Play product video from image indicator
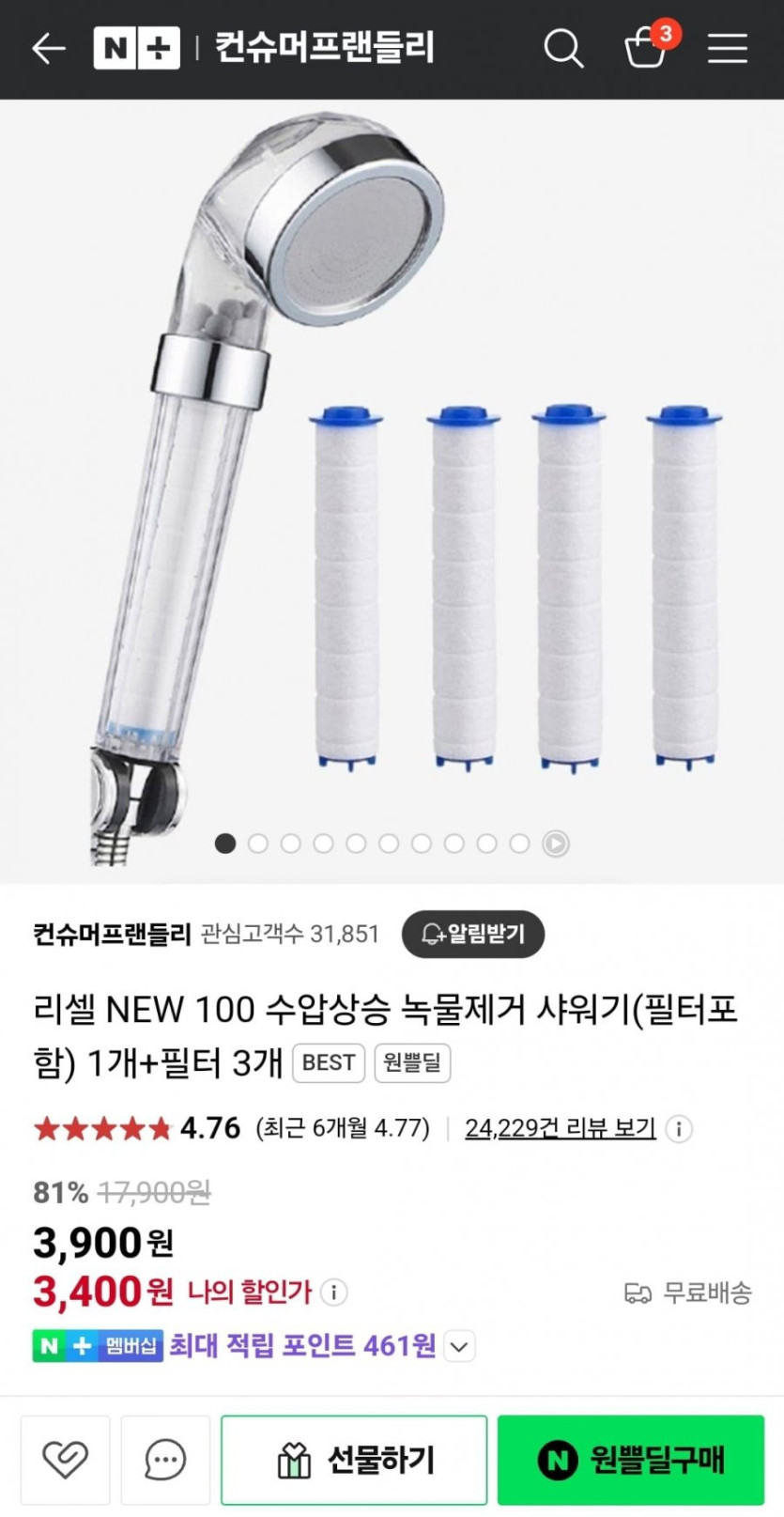 point(556,844)
